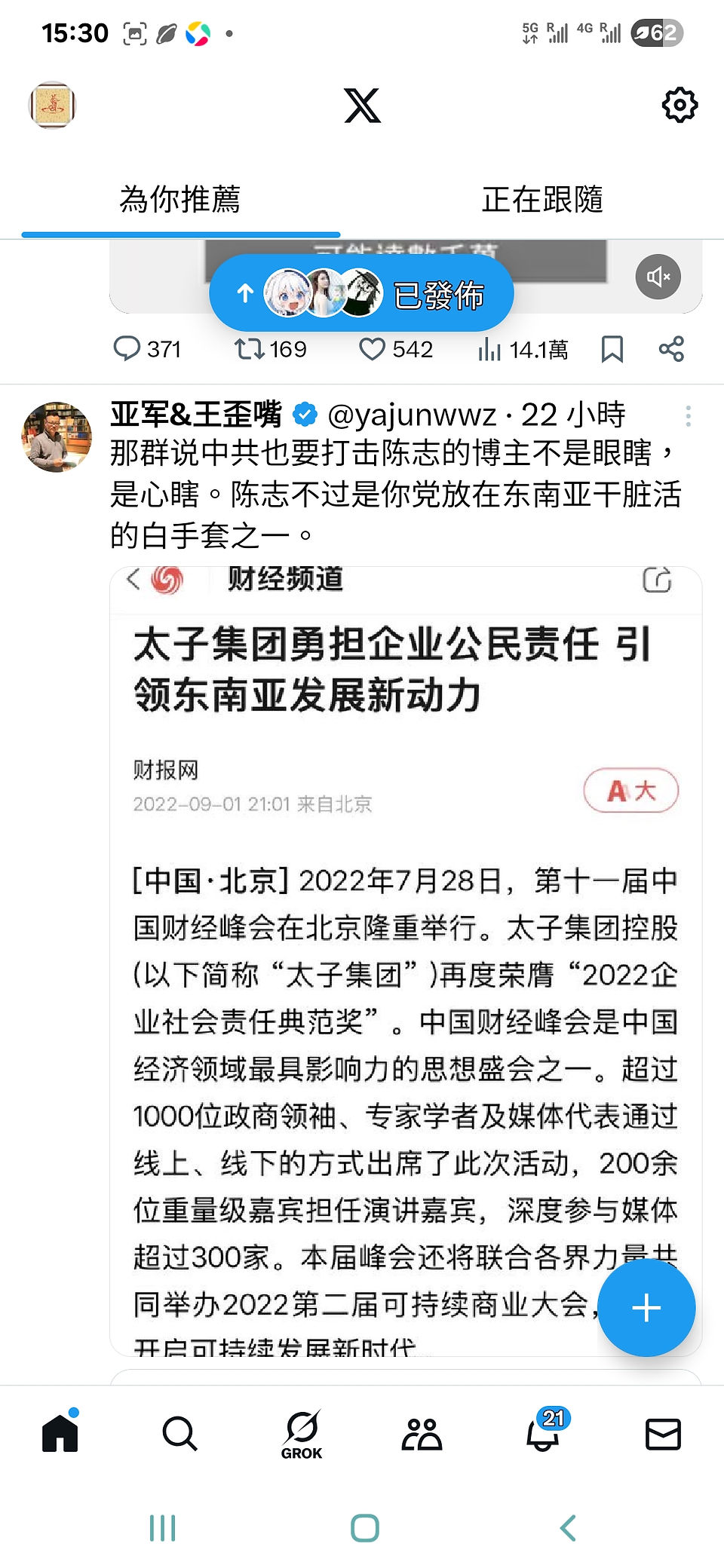Open Grok from the bottom bar
This screenshot has height=1568, width=724.
pos(302,1435)
